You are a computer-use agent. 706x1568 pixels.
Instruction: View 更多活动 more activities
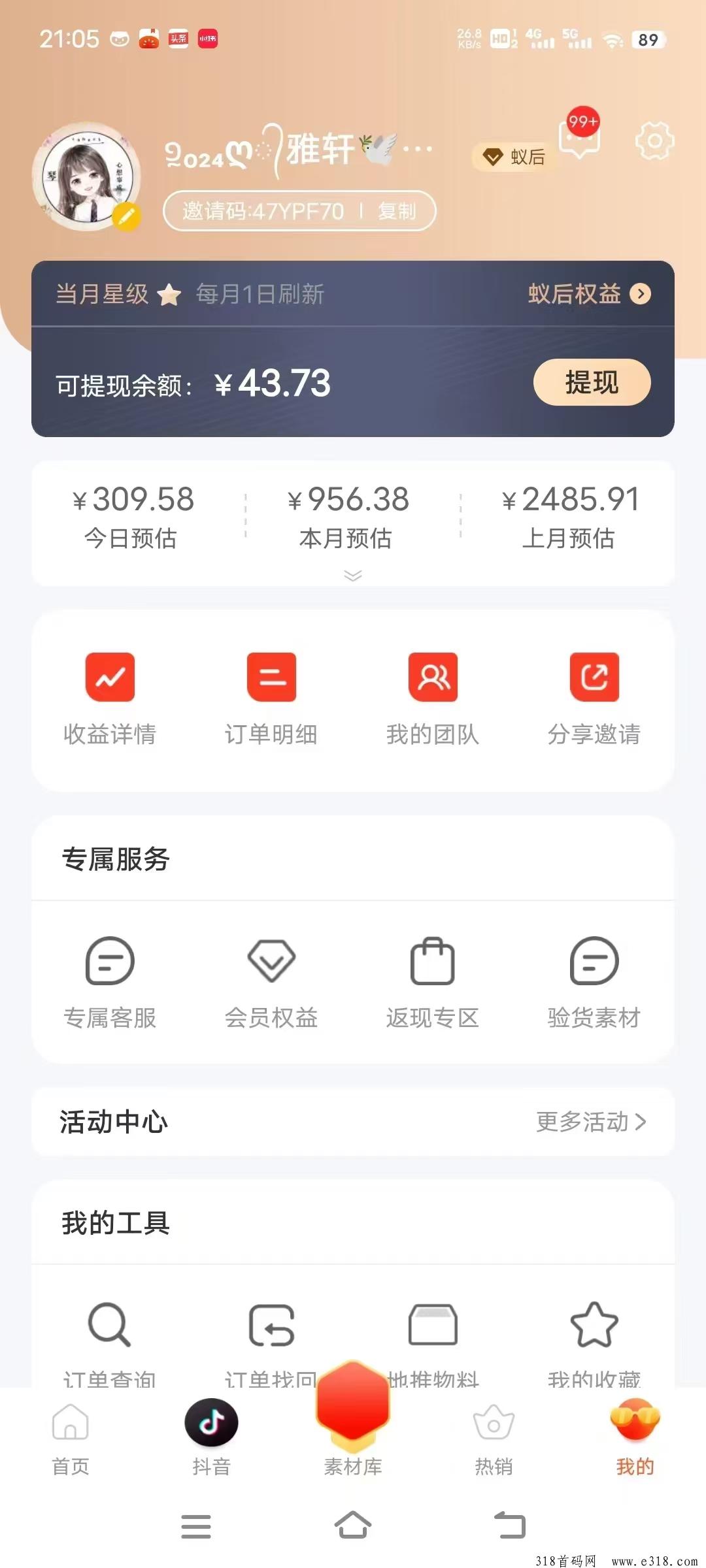(591, 1122)
